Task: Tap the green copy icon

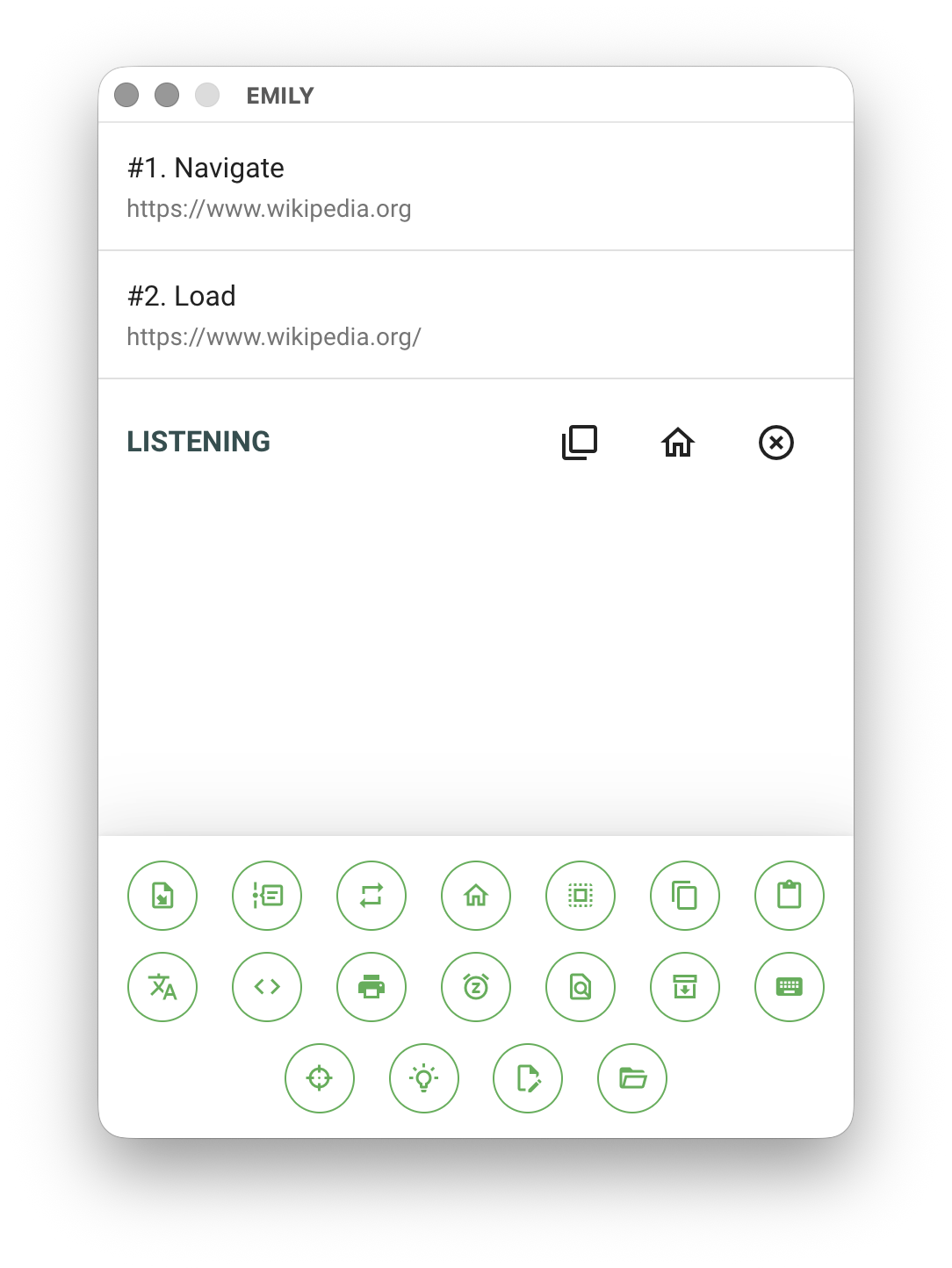Action: coord(685,896)
